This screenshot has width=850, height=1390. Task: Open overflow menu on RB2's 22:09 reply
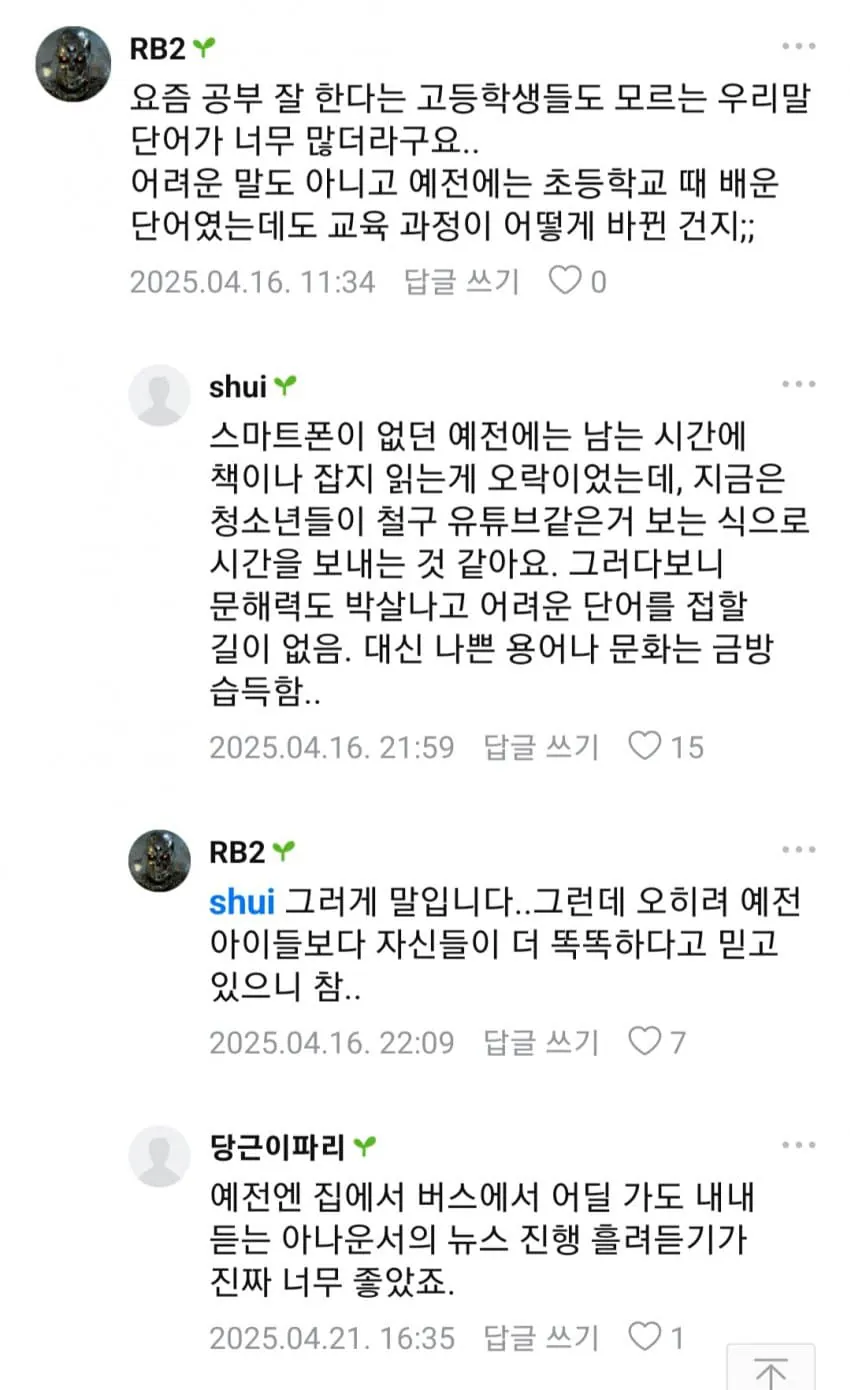[x=798, y=851]
